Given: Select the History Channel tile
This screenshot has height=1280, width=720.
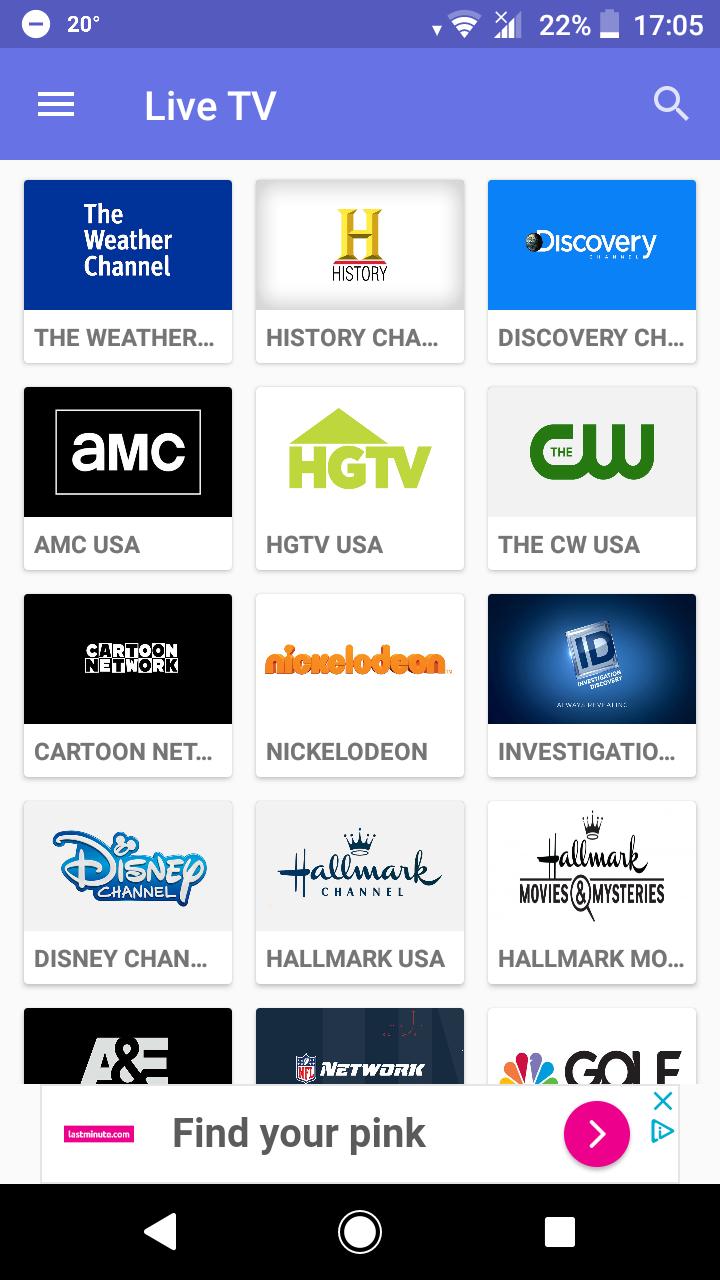Looking at the screenshot, I should 360,271.
